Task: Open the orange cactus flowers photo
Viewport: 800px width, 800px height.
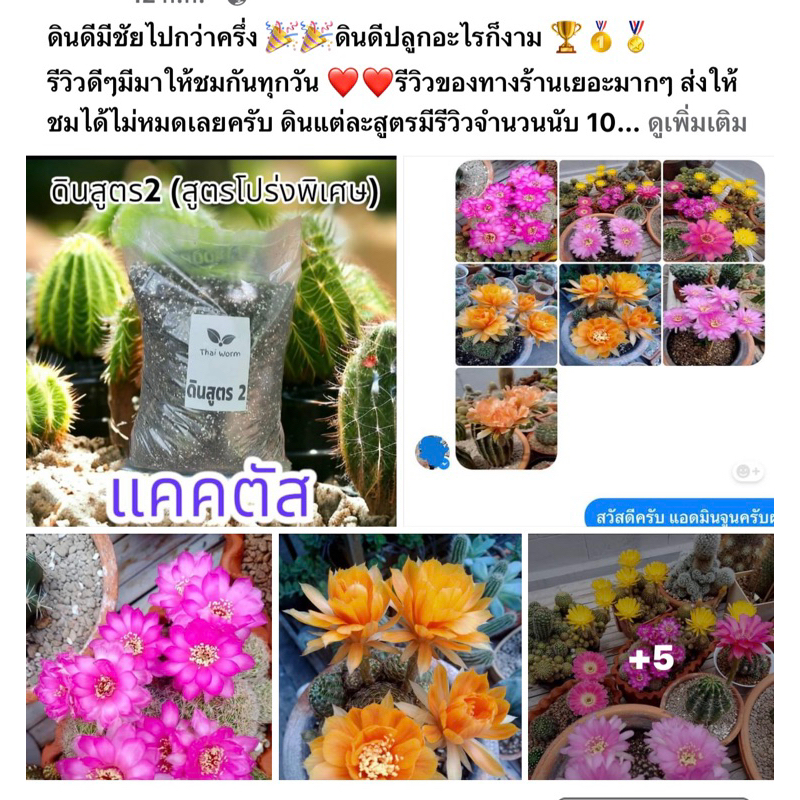Action: point(400,657)
